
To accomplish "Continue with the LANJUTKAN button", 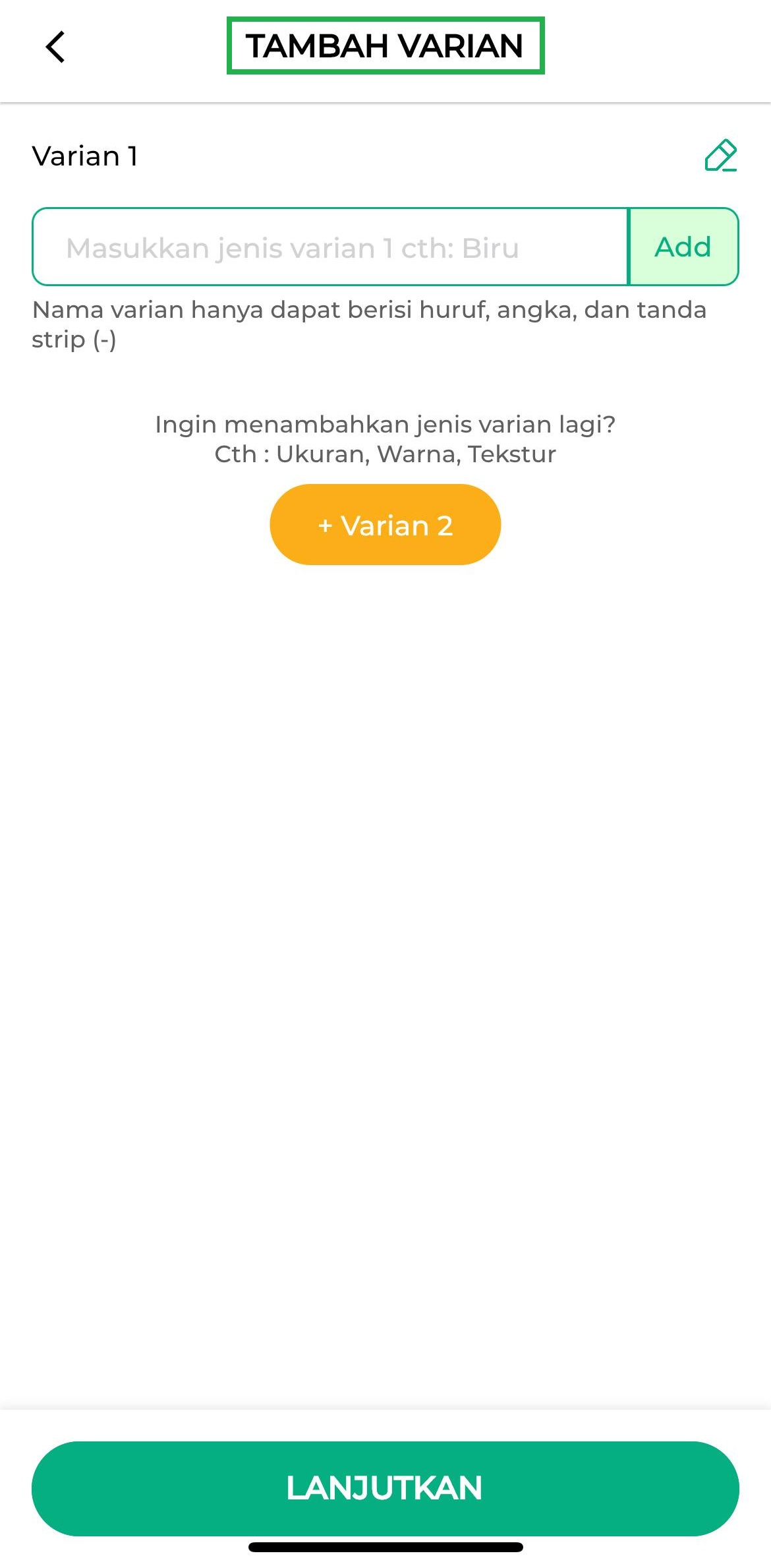I will pos(385,1488).
